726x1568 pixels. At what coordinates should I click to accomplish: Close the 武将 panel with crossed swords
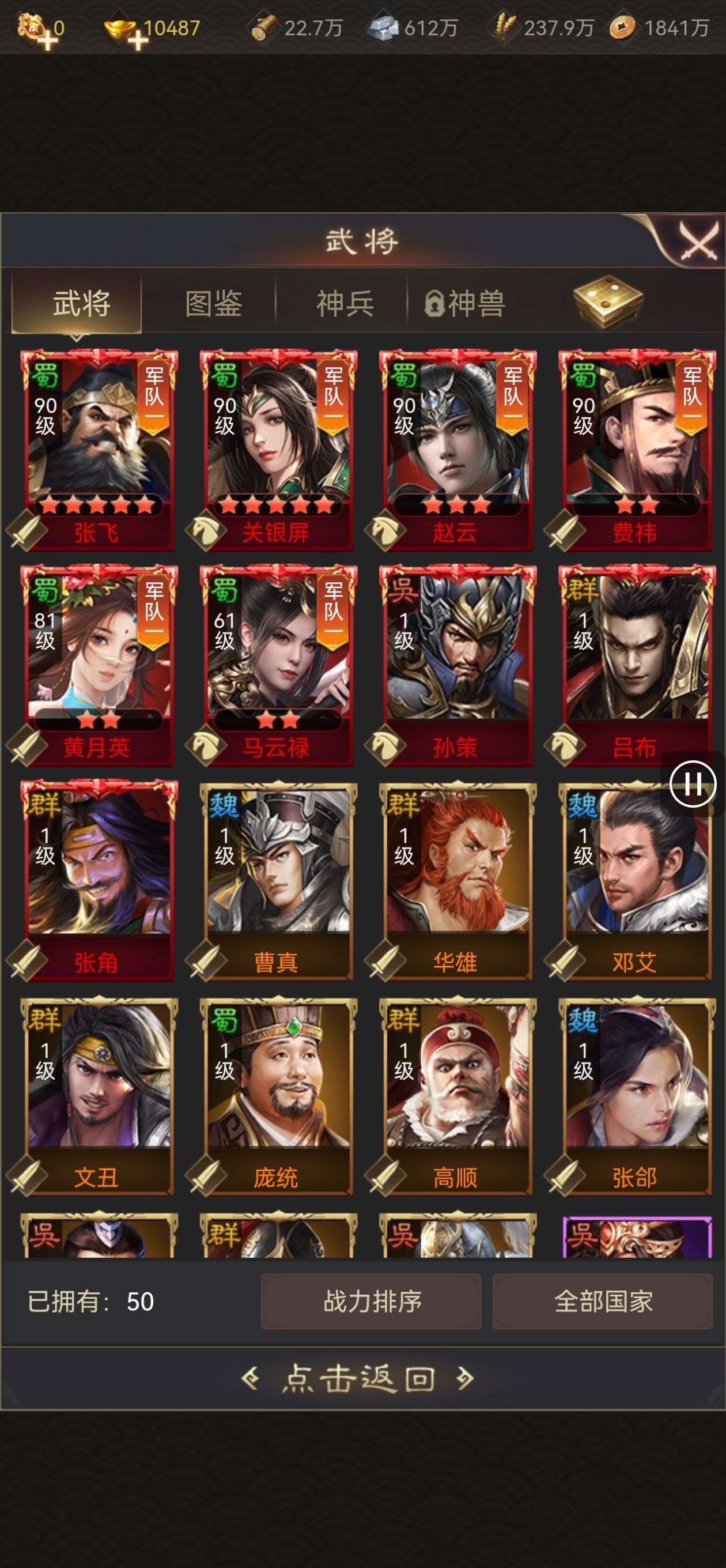point(697,242)
